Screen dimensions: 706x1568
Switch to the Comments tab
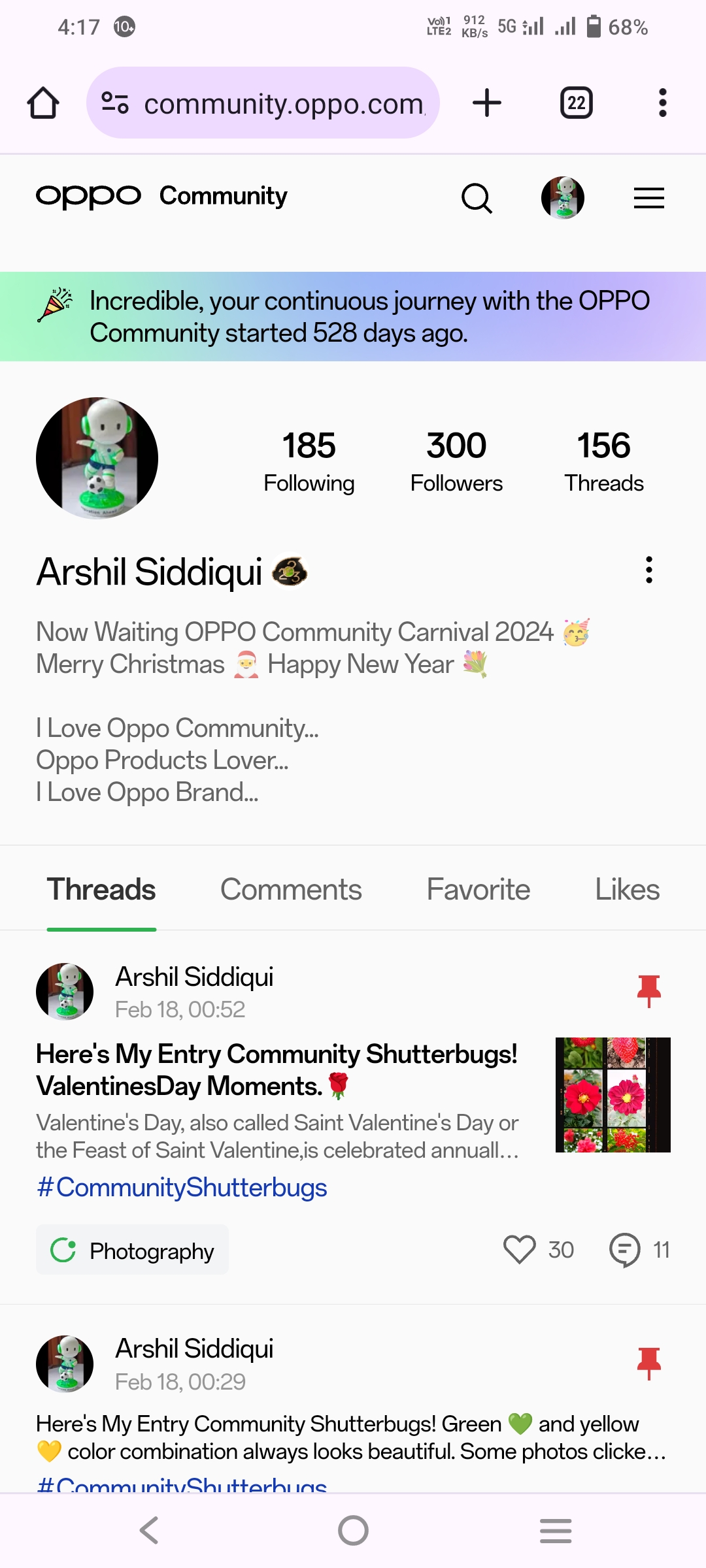pos(290,889)
